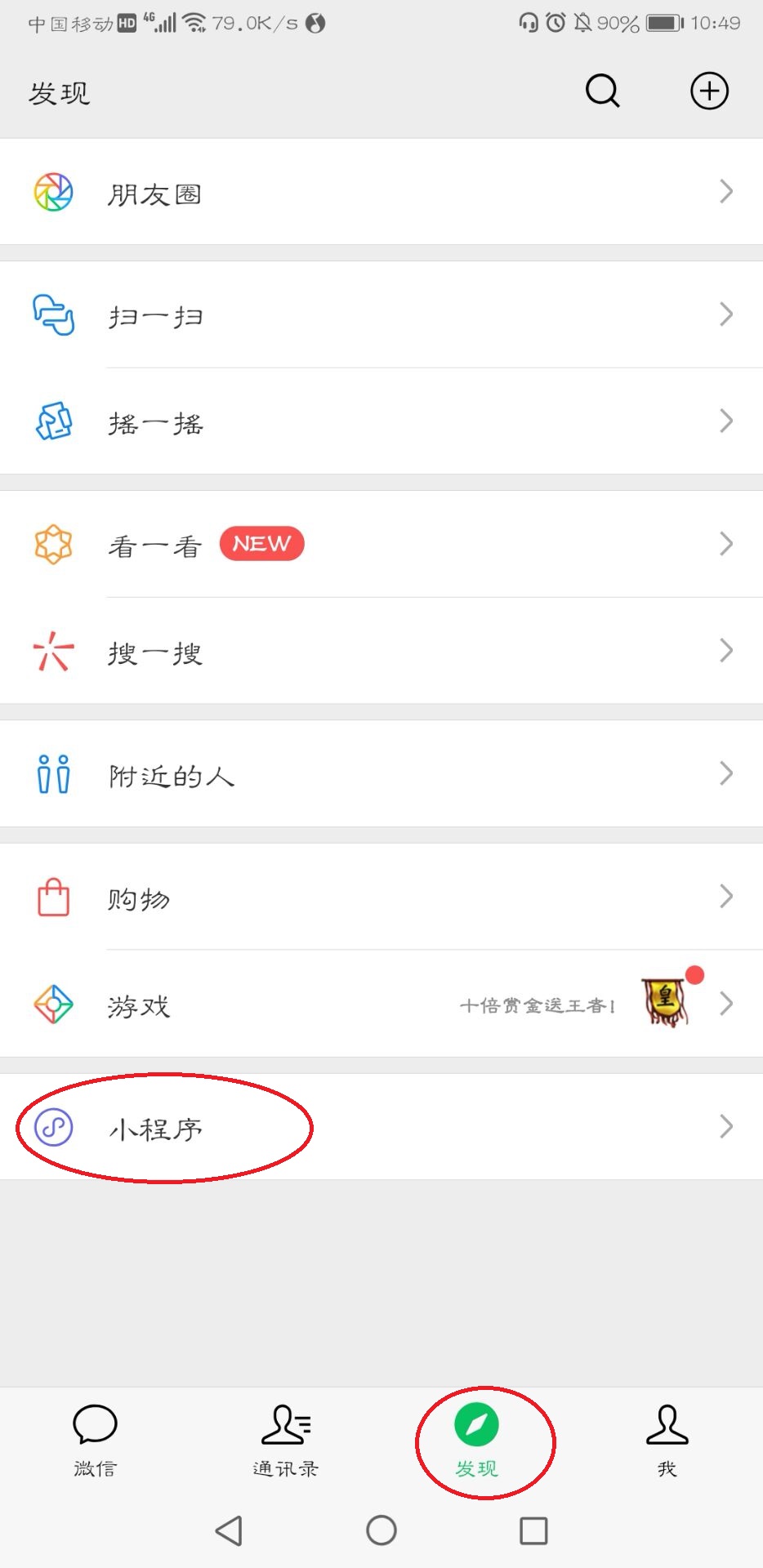
Task: Open 搜一搜 (Search feature)
Action: tap(156, 652)
